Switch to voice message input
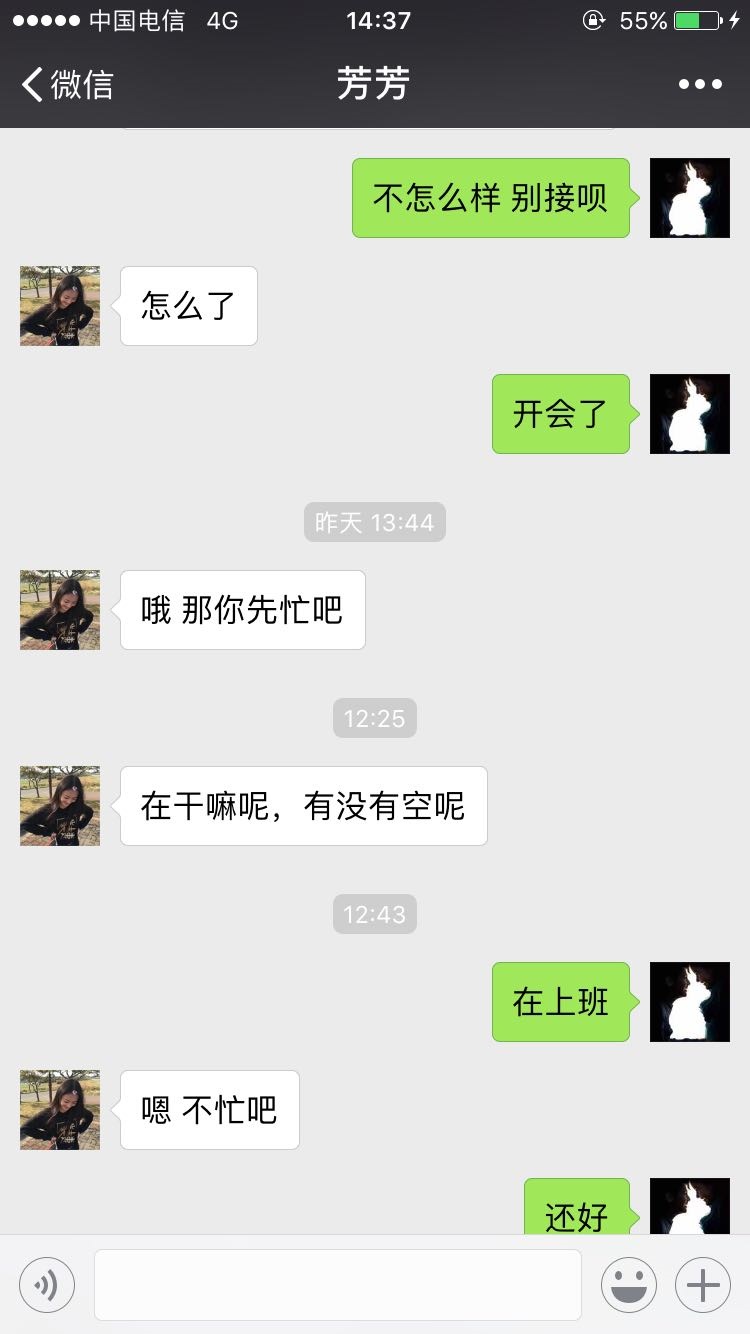Viewport: 750px width, 1334px height. pyautogui.click(x=47, y=1284)
